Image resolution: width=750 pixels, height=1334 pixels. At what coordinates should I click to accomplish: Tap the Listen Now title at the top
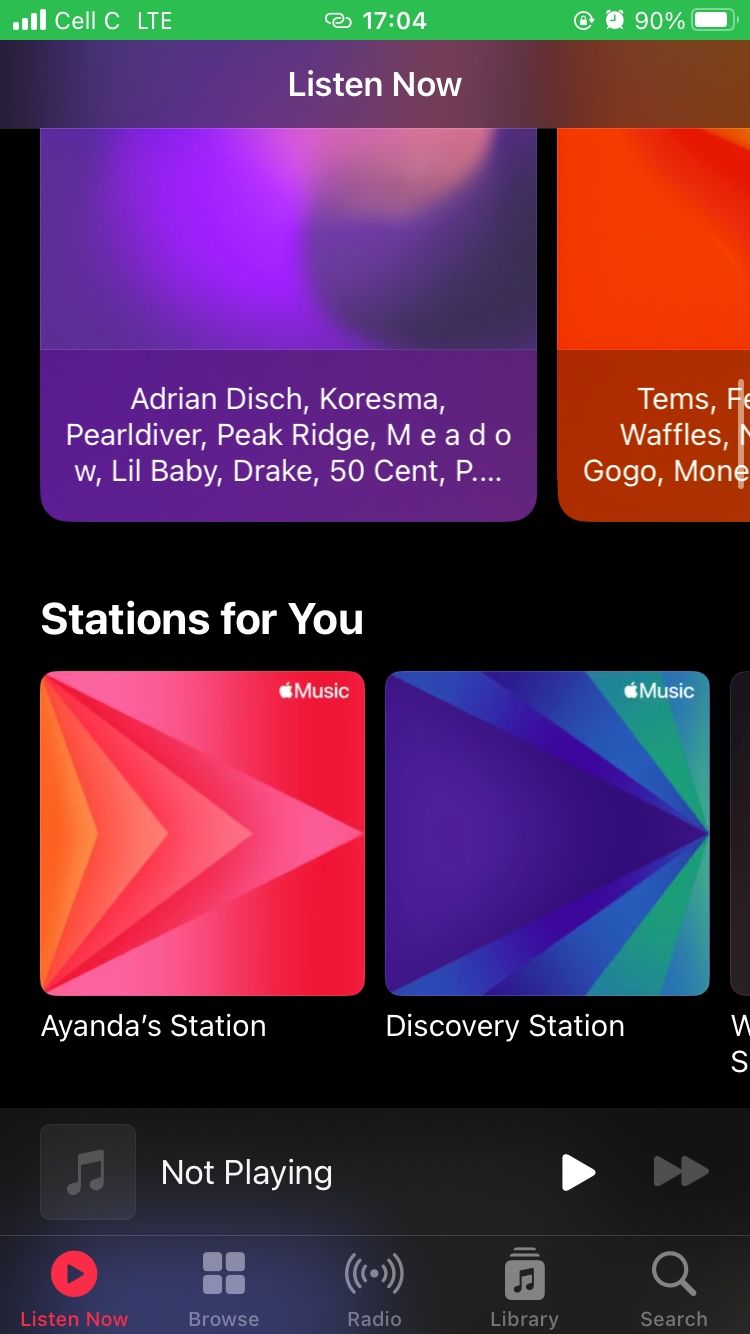(x=374, y=84)
